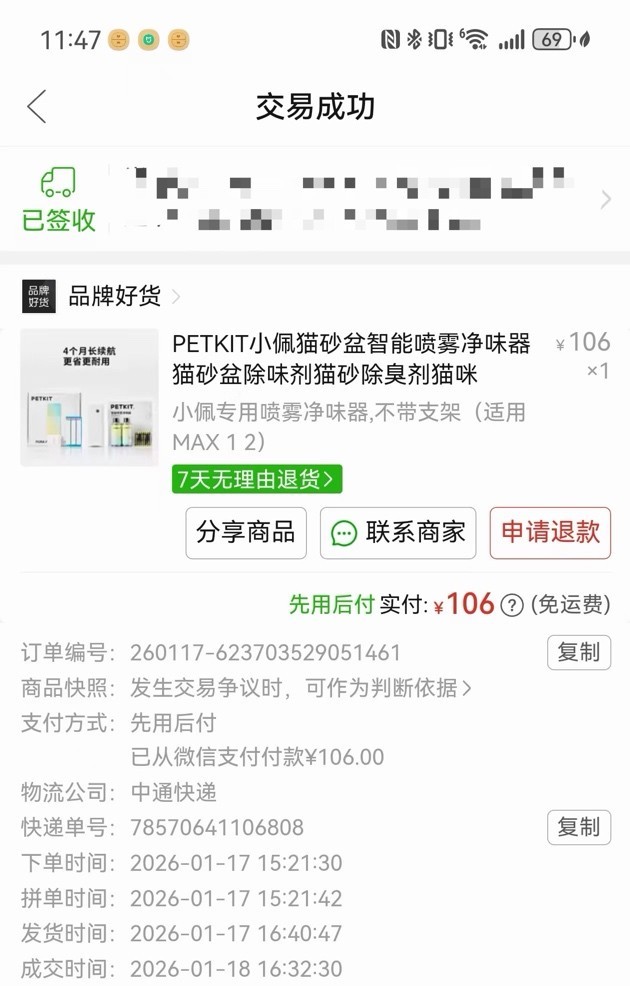
Task: View the 7天无理由退货 return policy
Action: [257, 479]
